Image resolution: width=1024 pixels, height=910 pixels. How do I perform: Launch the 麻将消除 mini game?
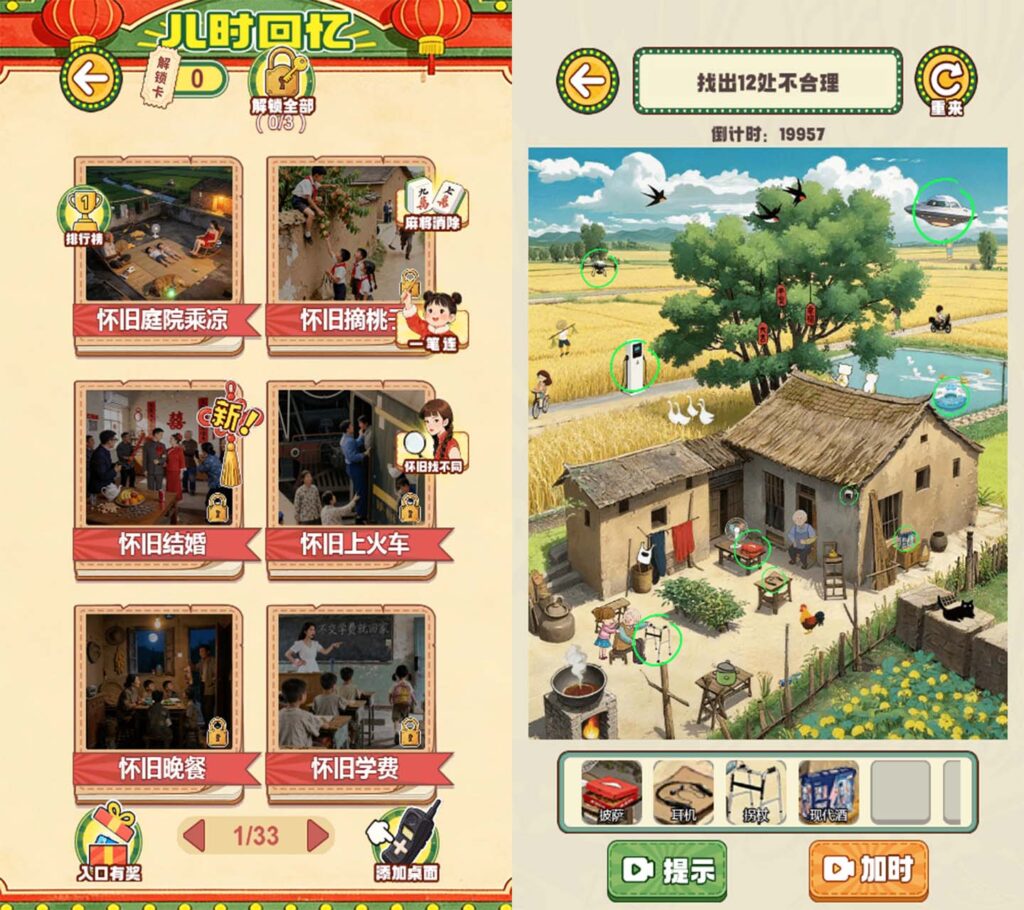pos(434,204)
